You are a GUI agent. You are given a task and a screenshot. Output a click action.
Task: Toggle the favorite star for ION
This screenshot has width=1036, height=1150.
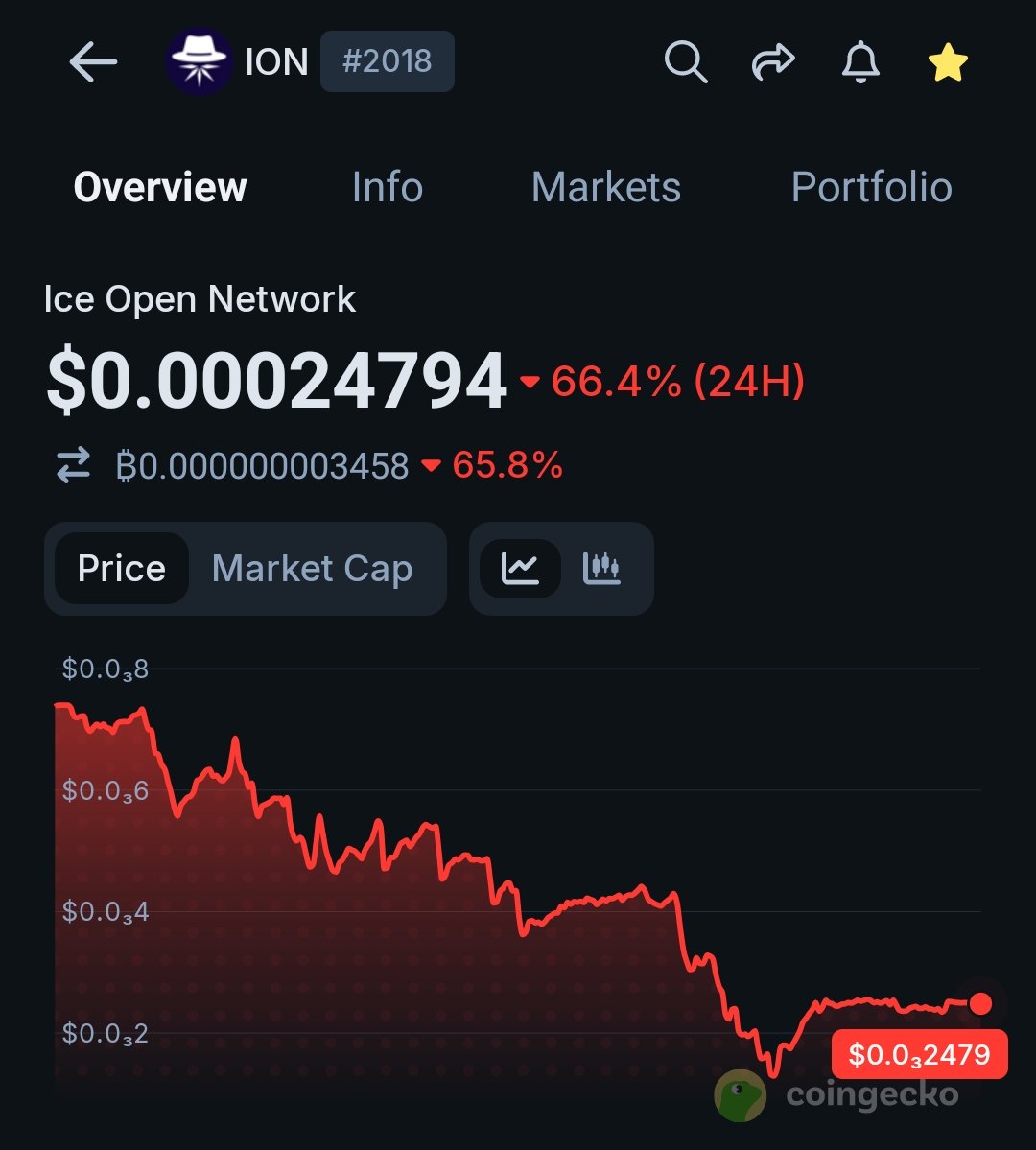(x=947, y=62)
